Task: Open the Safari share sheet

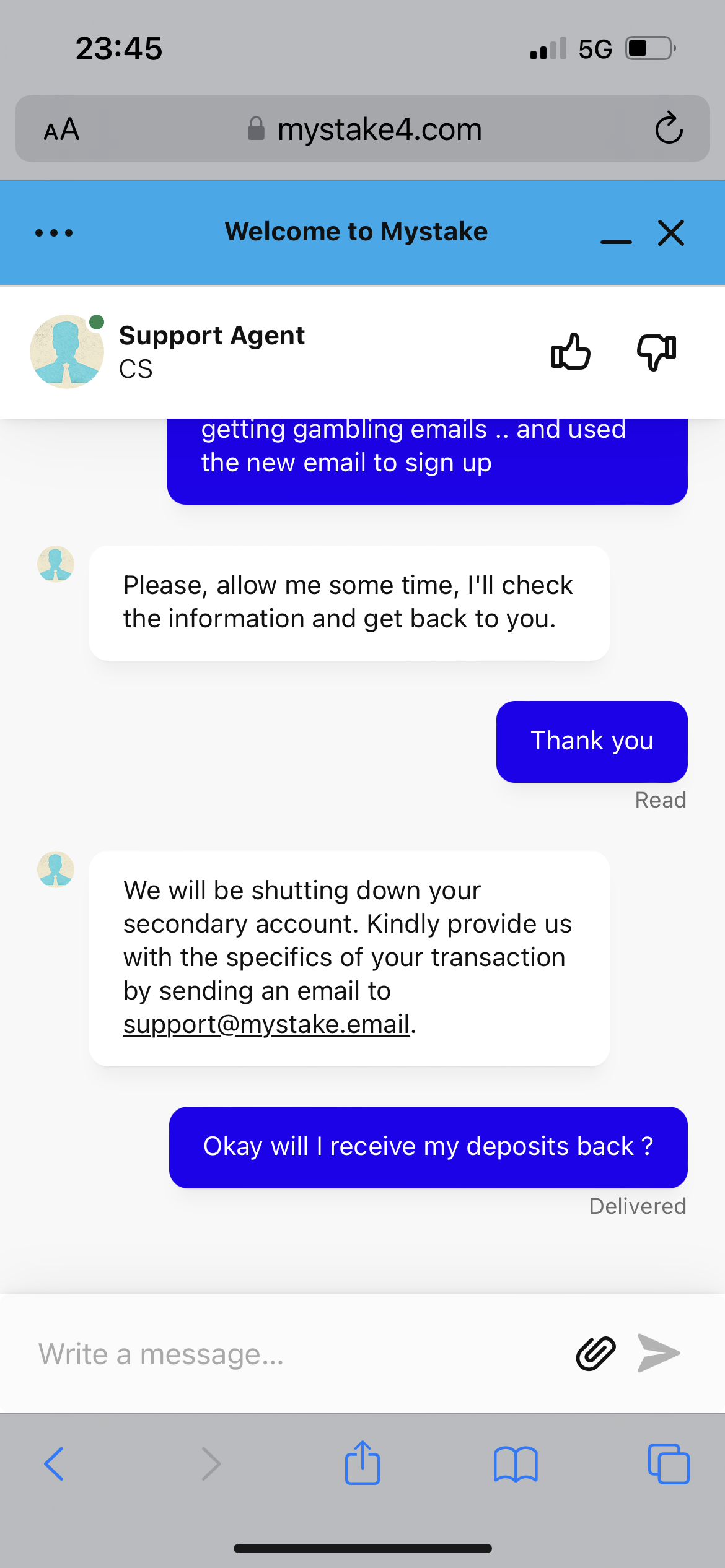Action: (362, 1463)
